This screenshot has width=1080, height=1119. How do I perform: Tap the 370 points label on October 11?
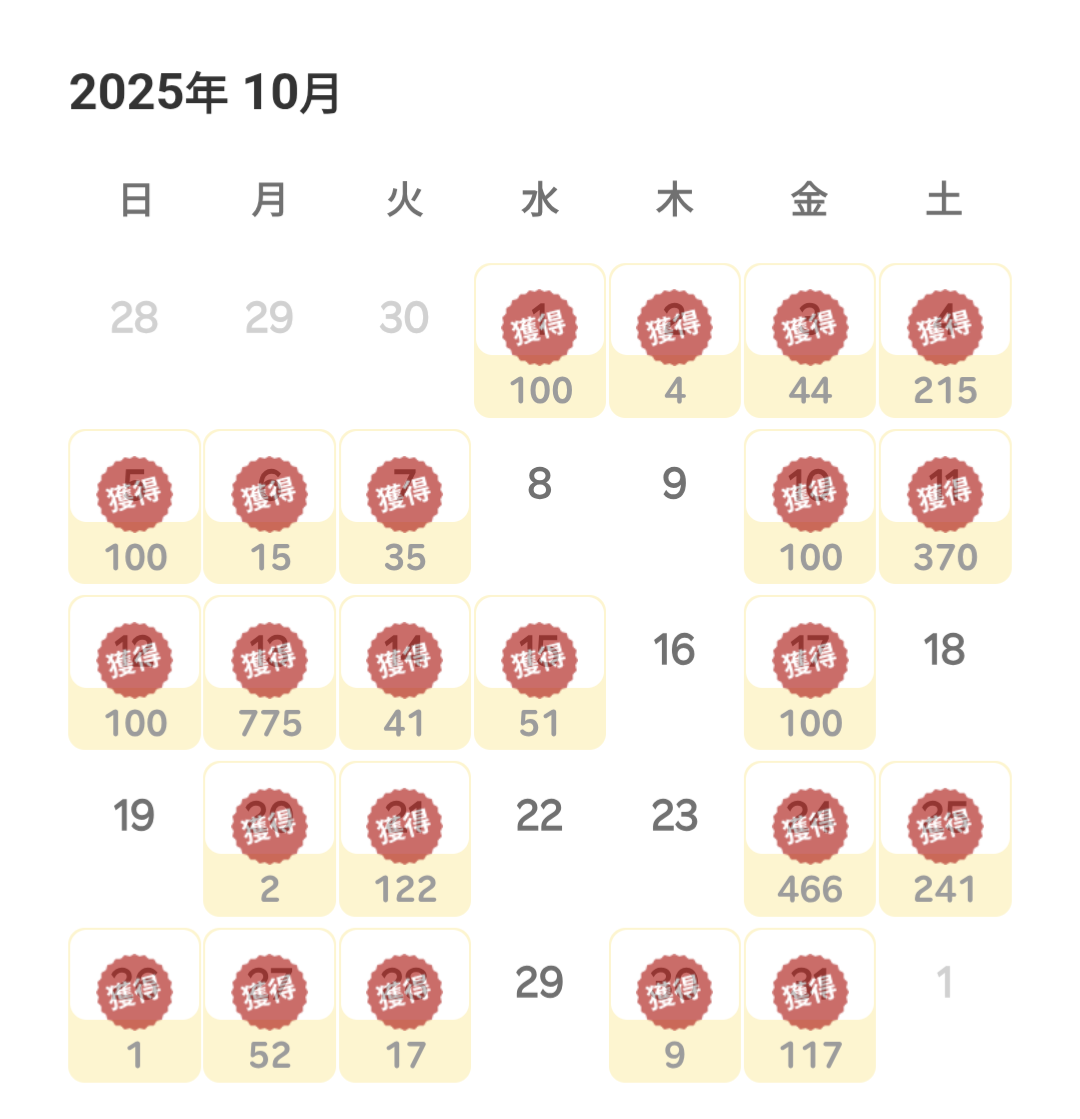point(945,556)
